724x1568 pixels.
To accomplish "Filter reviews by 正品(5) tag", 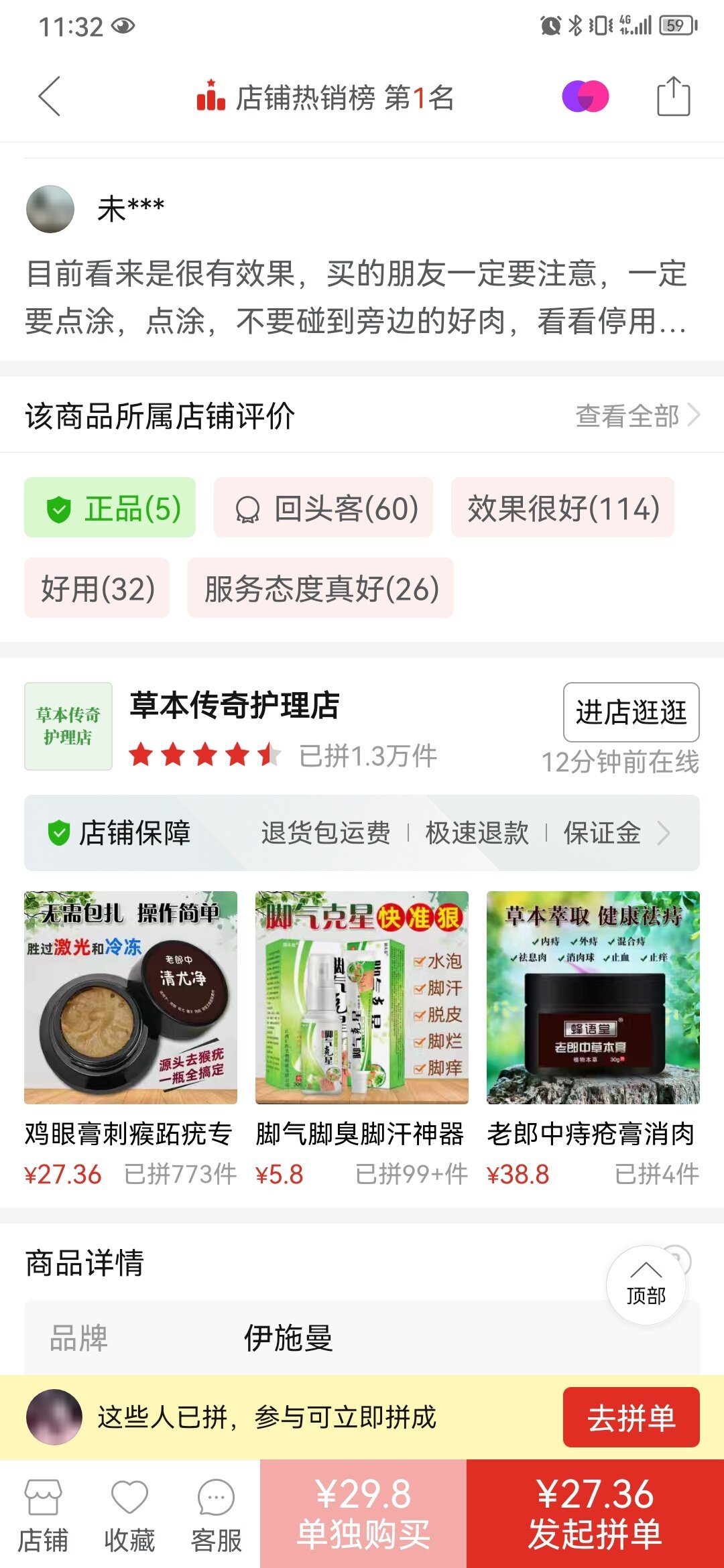I will [110, 508].
